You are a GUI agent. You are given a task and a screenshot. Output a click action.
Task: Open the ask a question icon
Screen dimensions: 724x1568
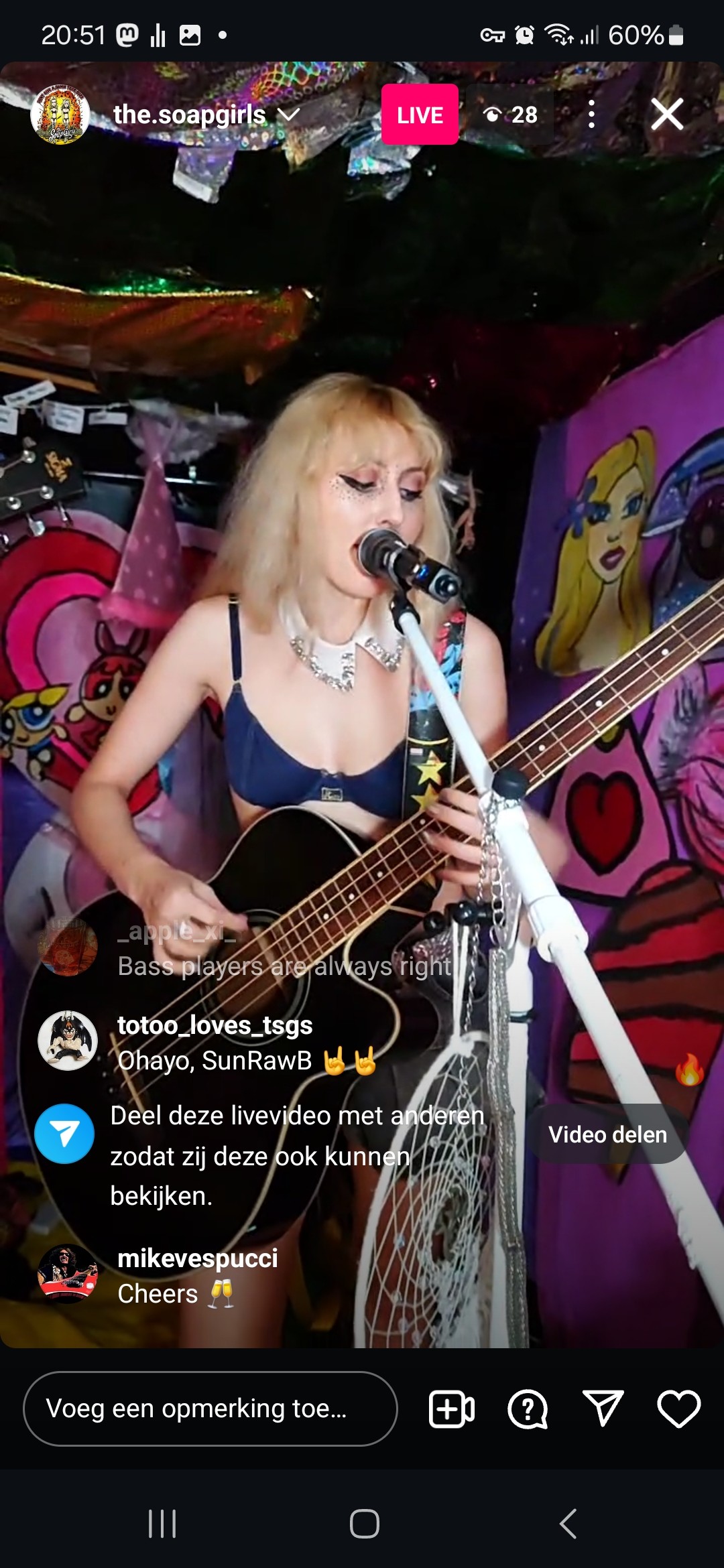(528, 1409)
